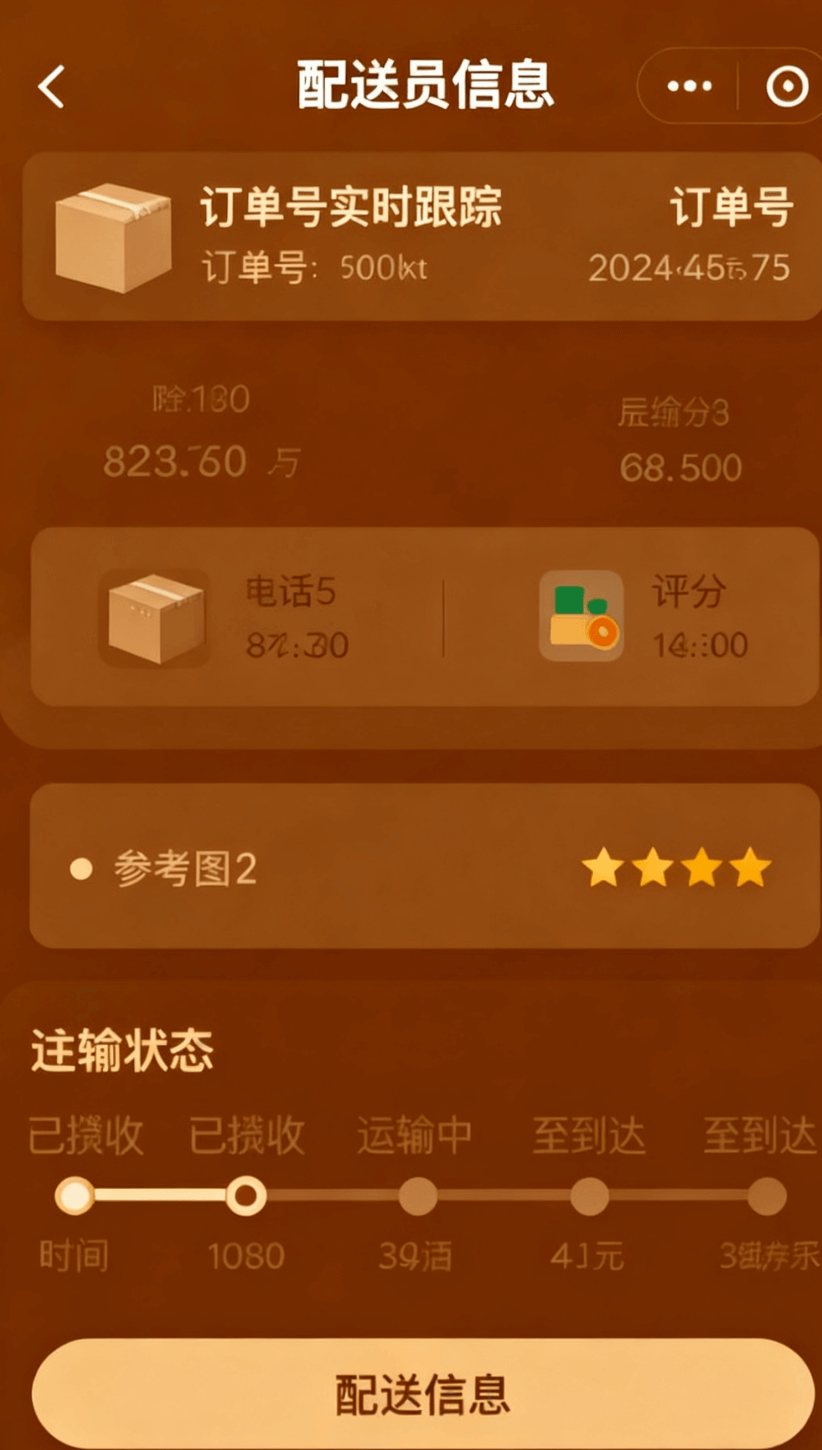This screenshot has height=1450, width=822.
Task: Close the mini program via circle icon
Action: tap(786, 87)
